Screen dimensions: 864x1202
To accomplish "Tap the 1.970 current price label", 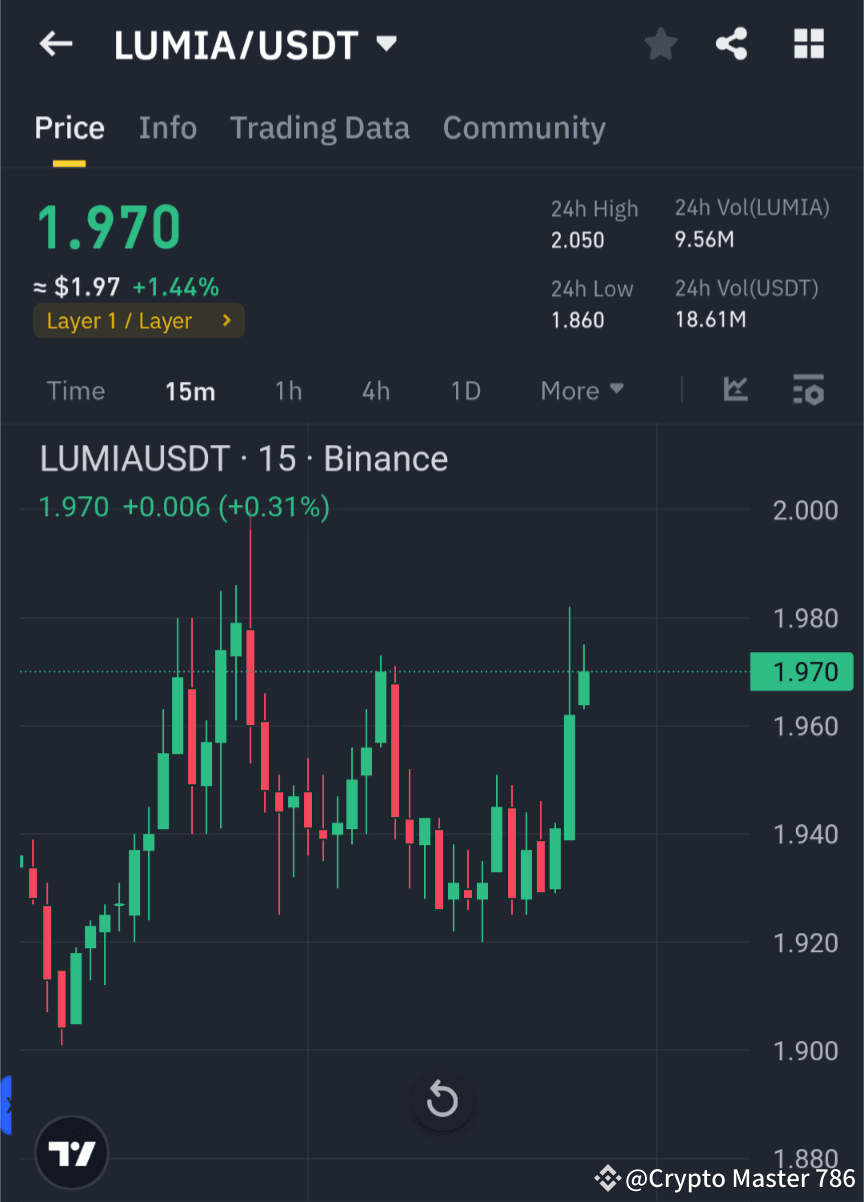I will (x=108, y=227).
